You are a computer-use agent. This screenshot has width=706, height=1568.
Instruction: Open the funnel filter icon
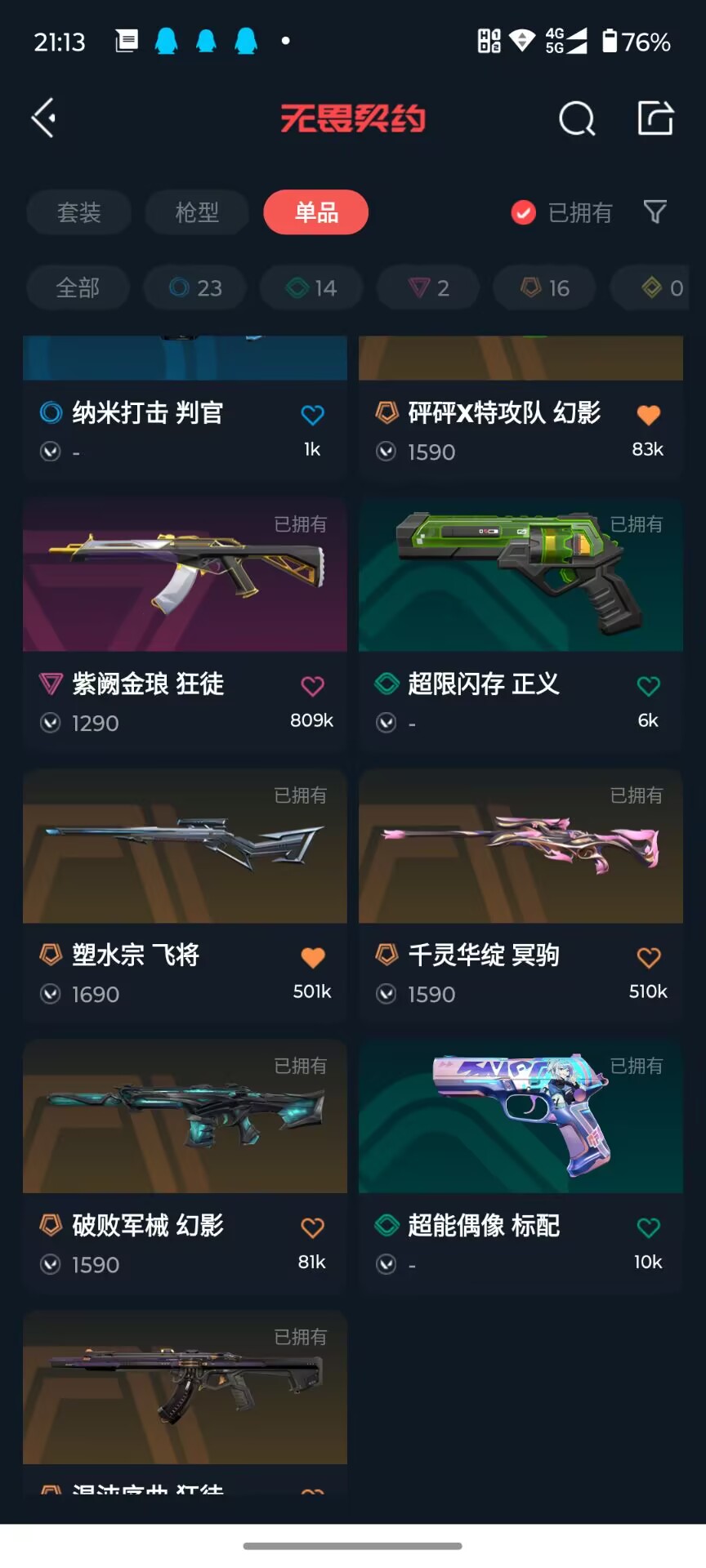point(655,212)
